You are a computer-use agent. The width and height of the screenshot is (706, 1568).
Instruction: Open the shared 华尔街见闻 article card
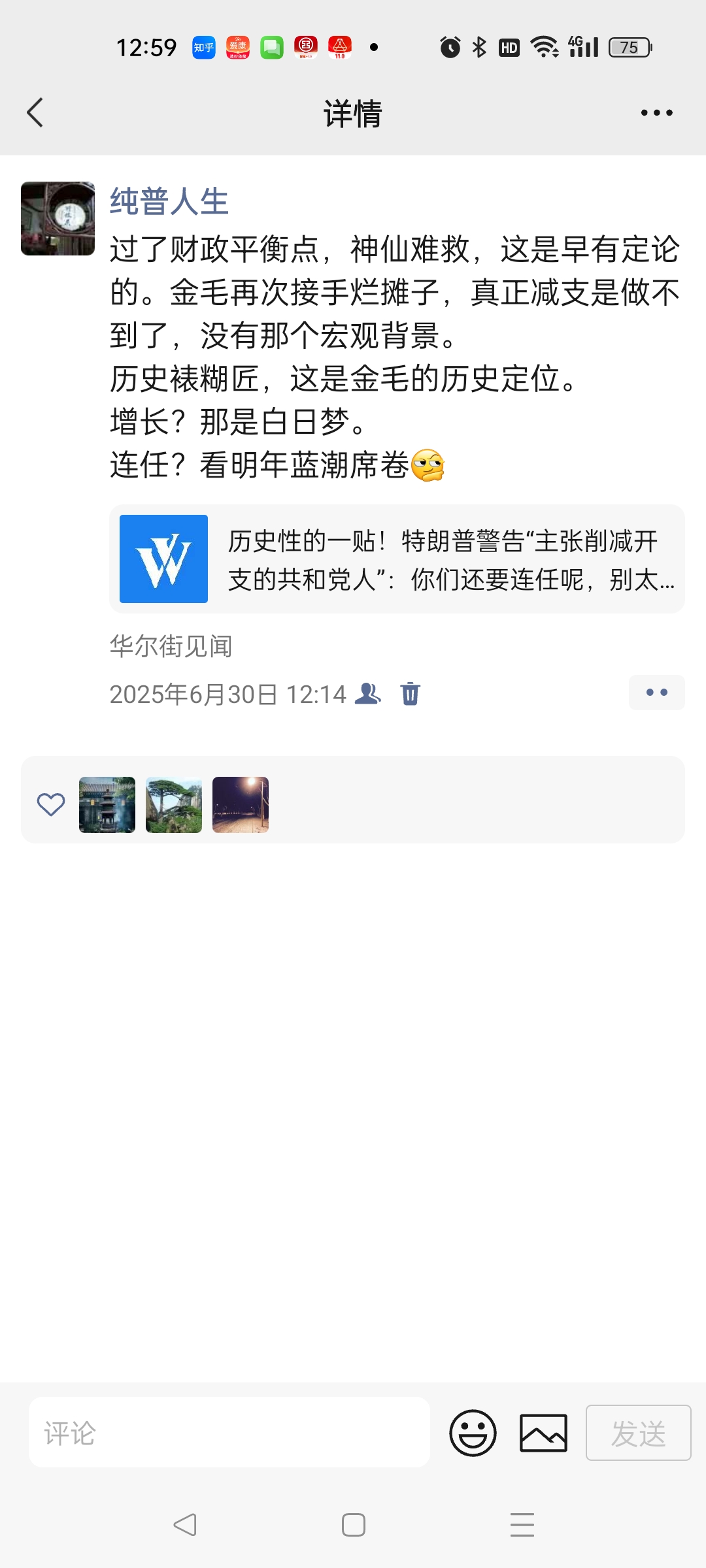coord(396,559)
